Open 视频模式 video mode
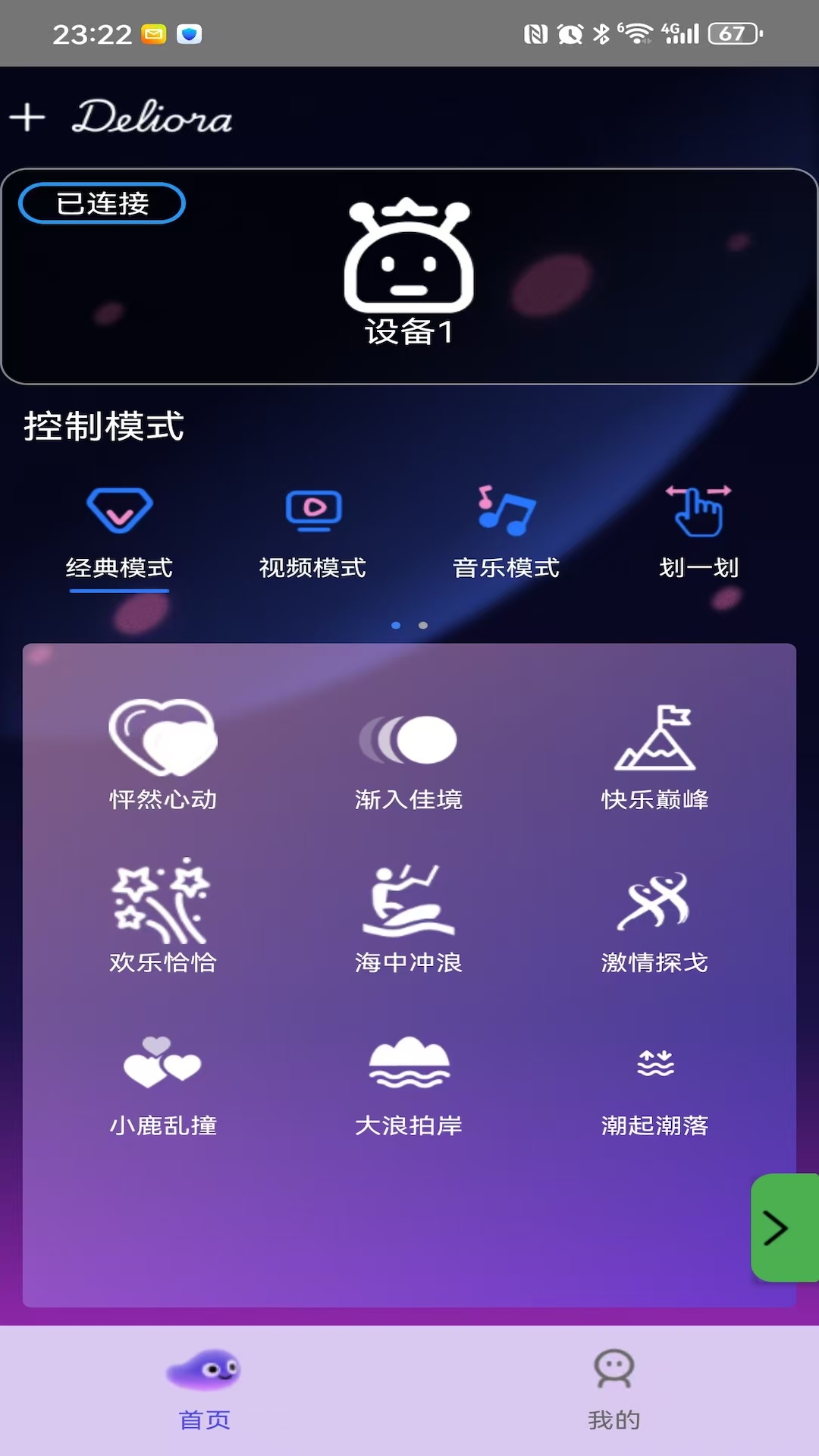Viewport: 819px width, 1456px height. point(314,531)
